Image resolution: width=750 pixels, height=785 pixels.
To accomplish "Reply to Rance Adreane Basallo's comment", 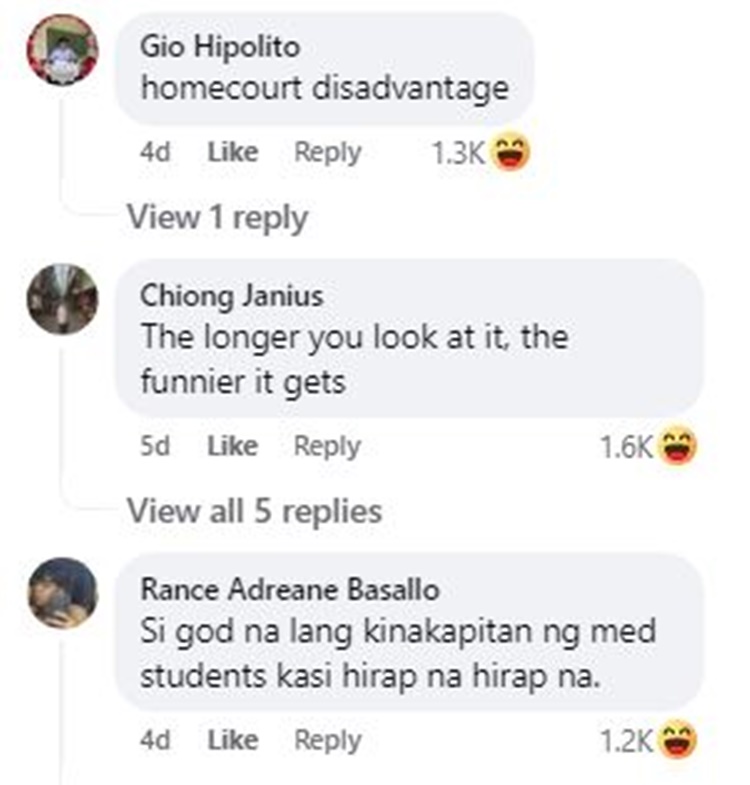I will point(327,740).
